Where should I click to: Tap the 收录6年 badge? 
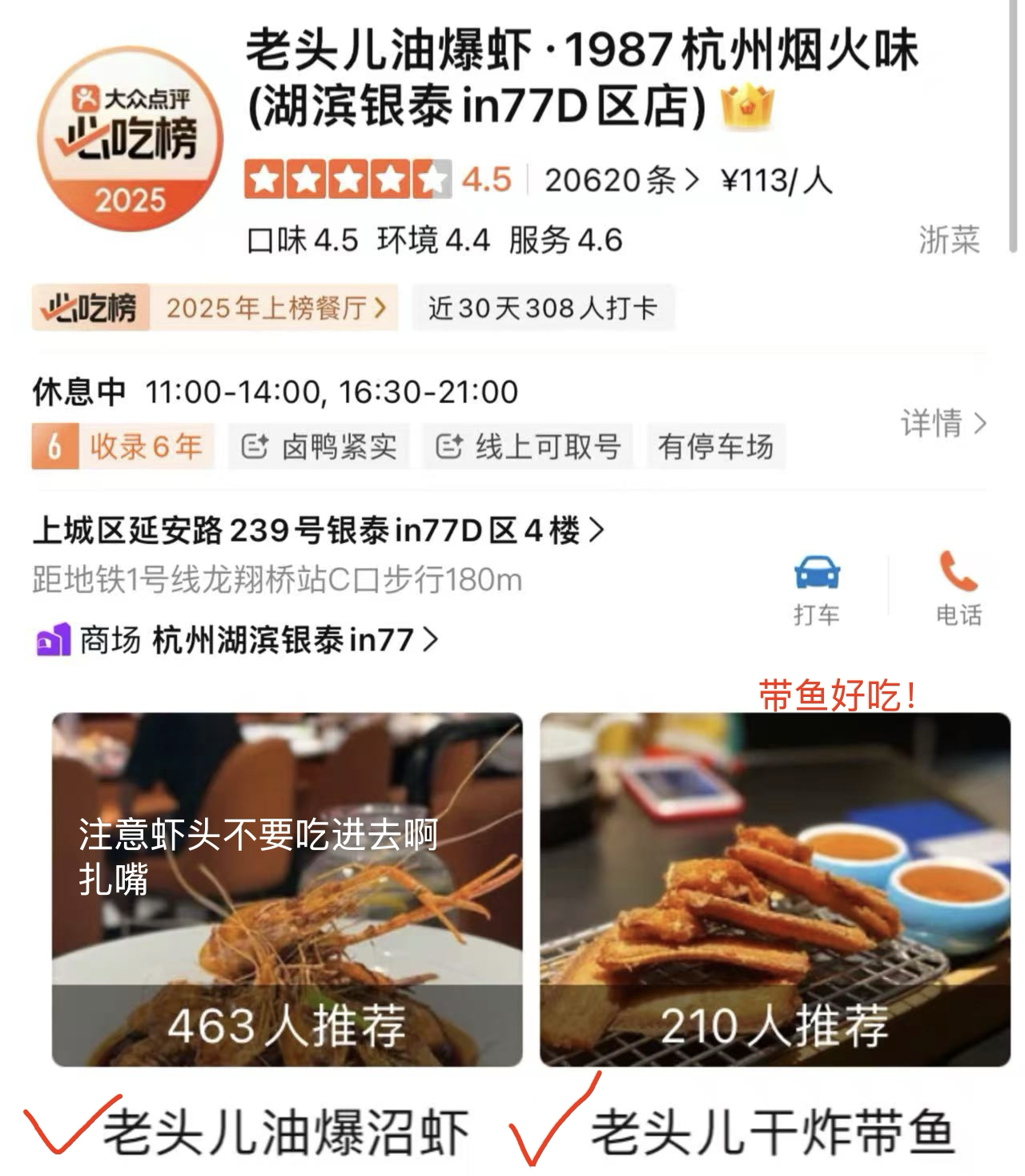pyautogui.click(x=124, y=446)
